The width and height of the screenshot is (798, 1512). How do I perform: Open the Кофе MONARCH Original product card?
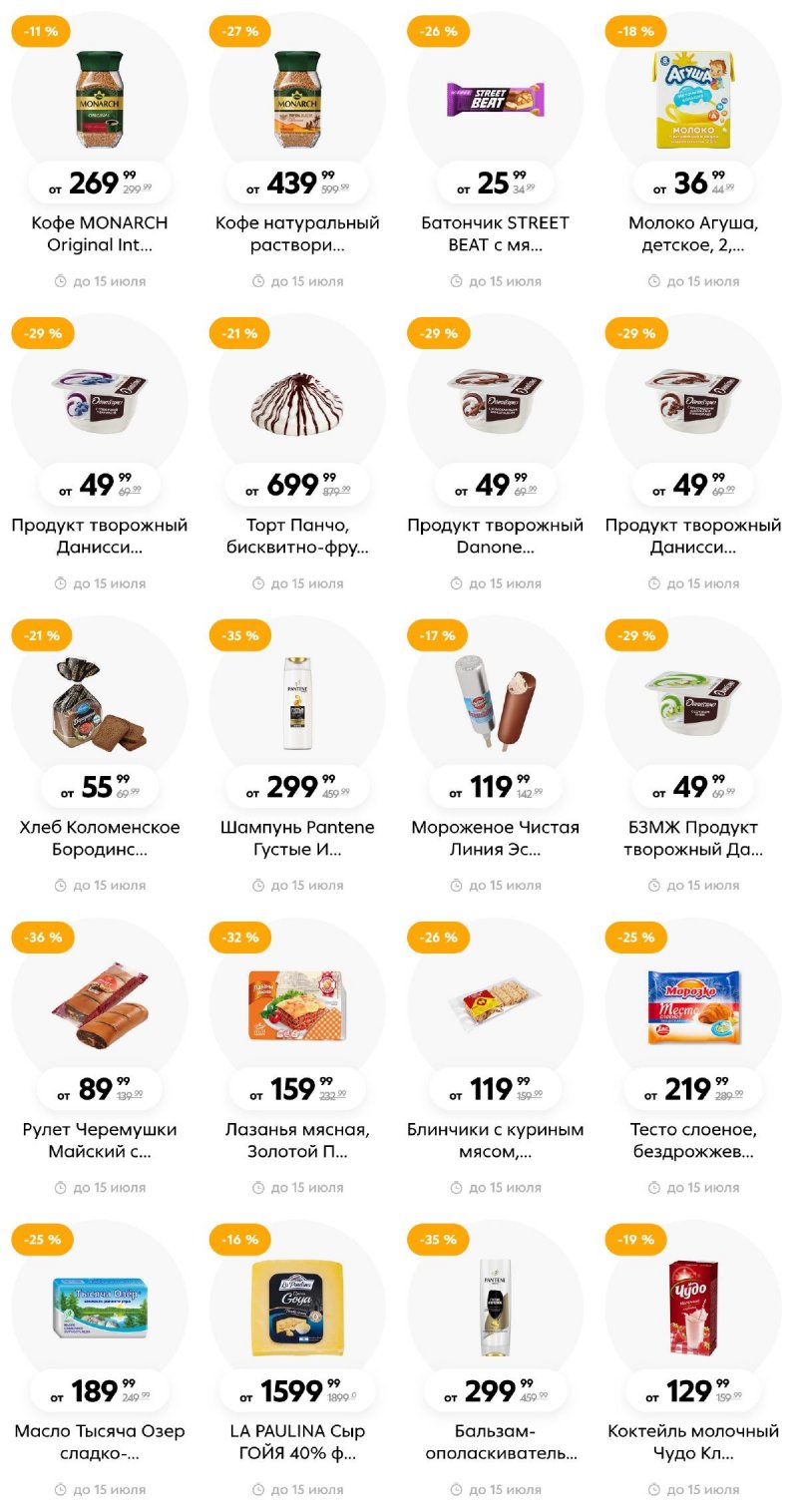pos(99,100)
